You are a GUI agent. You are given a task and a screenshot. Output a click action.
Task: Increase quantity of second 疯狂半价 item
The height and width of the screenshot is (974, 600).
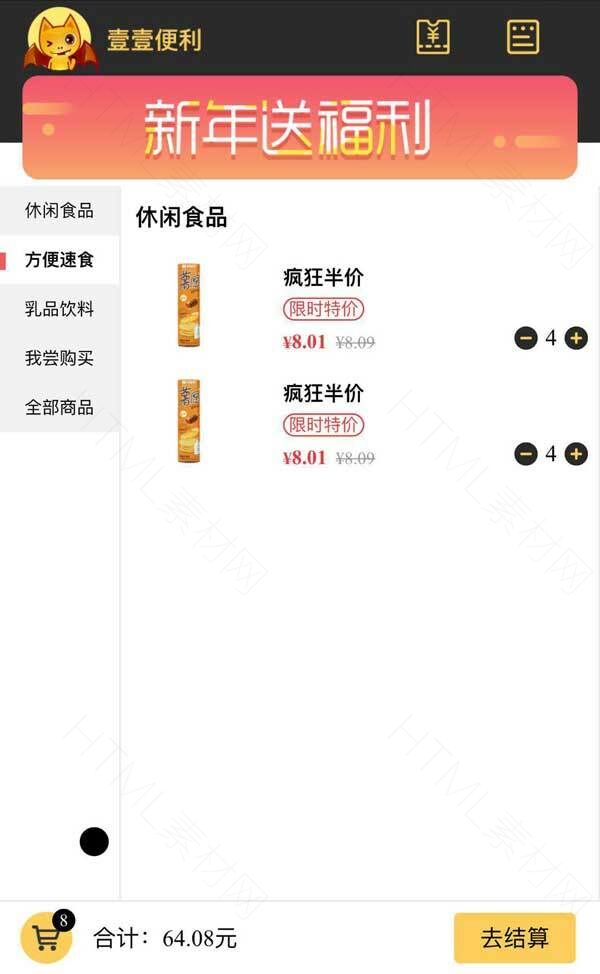tap(576, 455)
